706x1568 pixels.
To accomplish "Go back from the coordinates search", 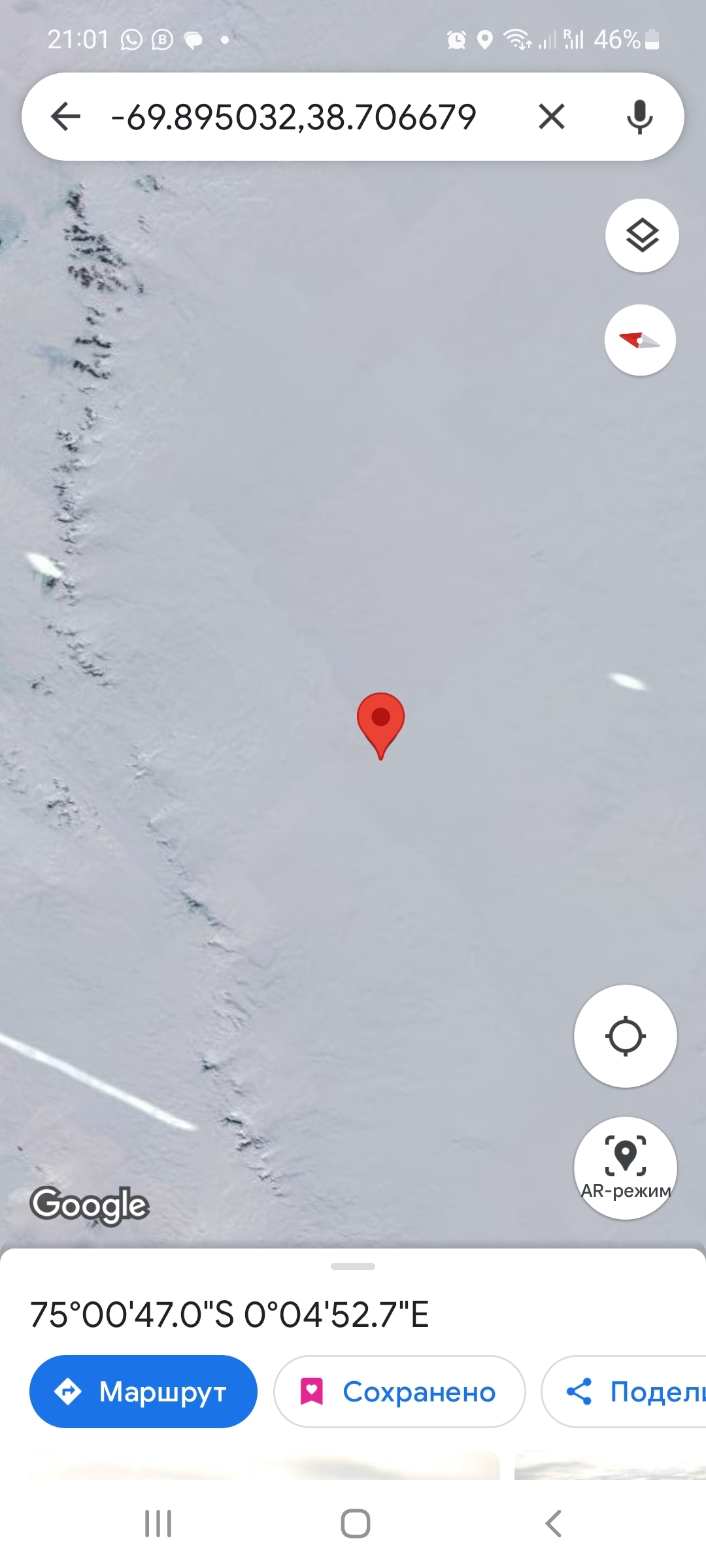I will pyautogui.click(x=65, y=117).
